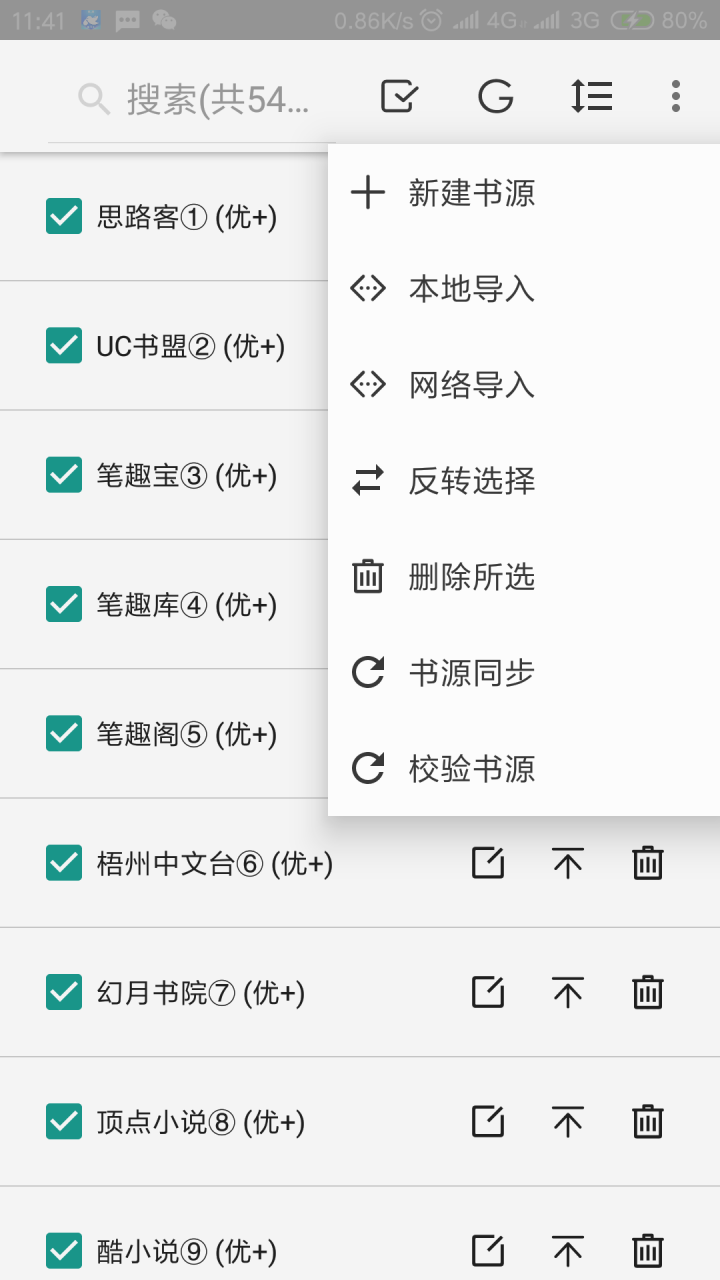720x1280 pixels.
Task: Click the move-to-top icon for 幻月书院⑦
Action: (567, 992)
